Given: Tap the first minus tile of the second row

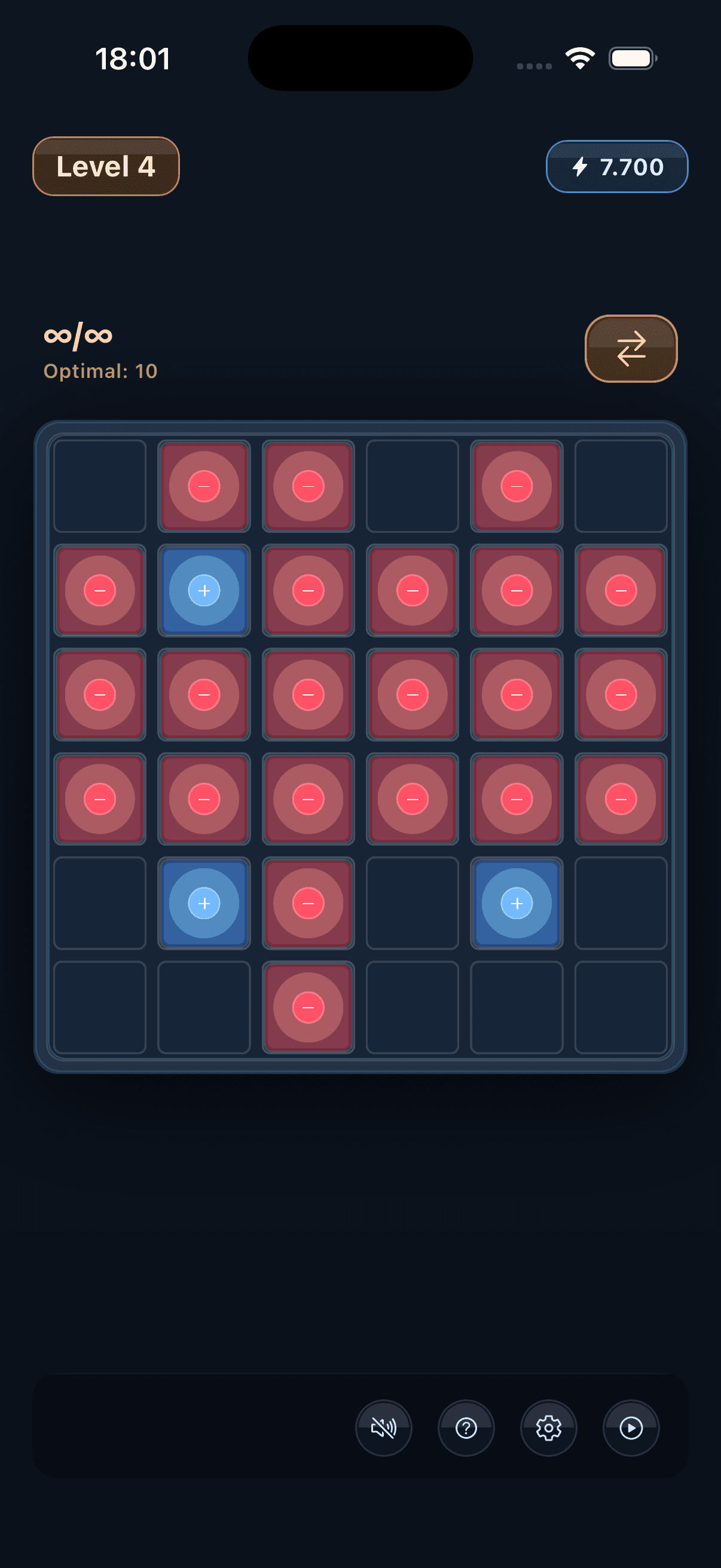Looking at the screenshot, I should pyautogui.click(x=100, y=590).
